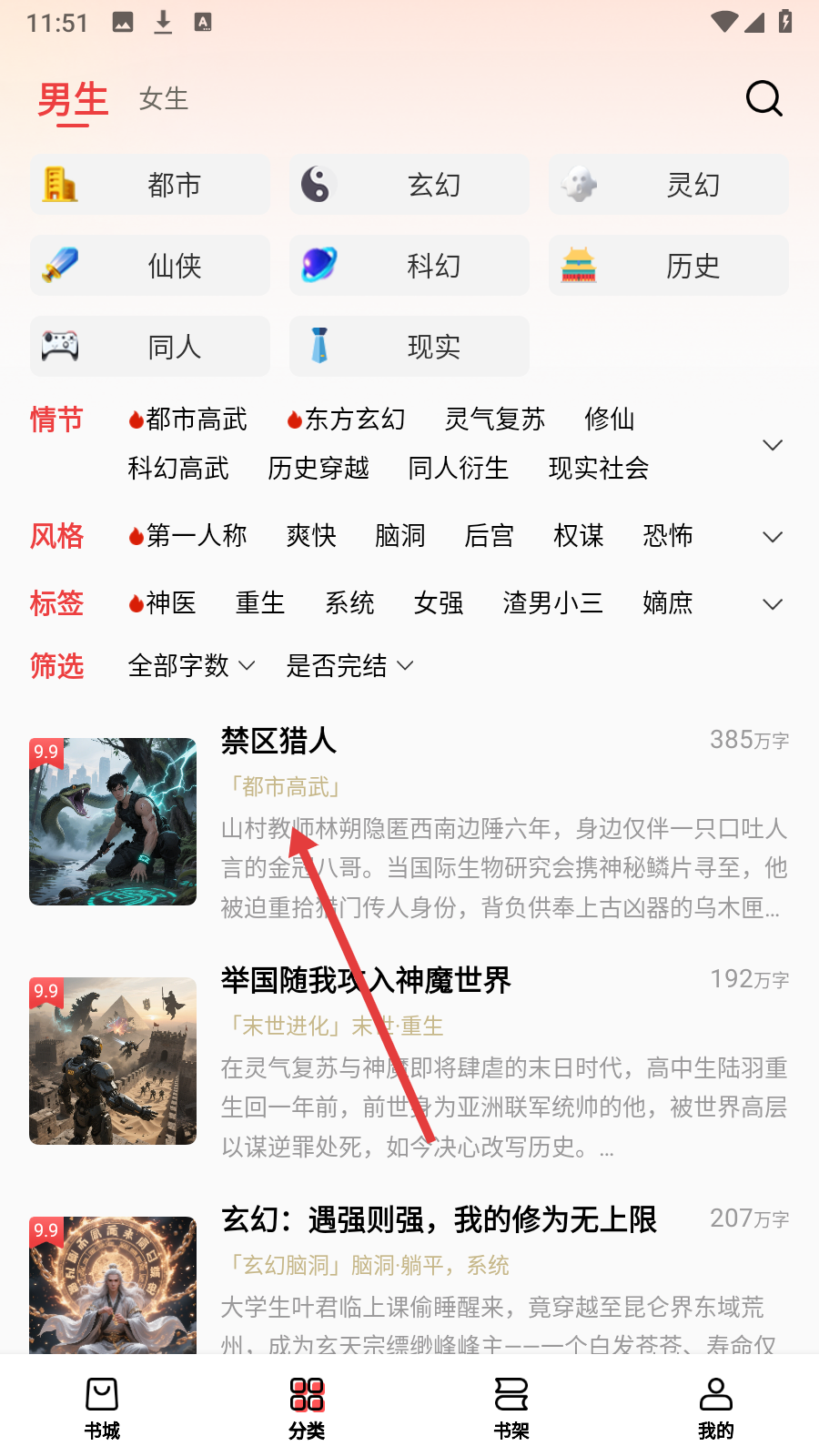This screenshot has width=819, height=1456.
Task: Select the 玄幻 category
Action: point(409,185)
